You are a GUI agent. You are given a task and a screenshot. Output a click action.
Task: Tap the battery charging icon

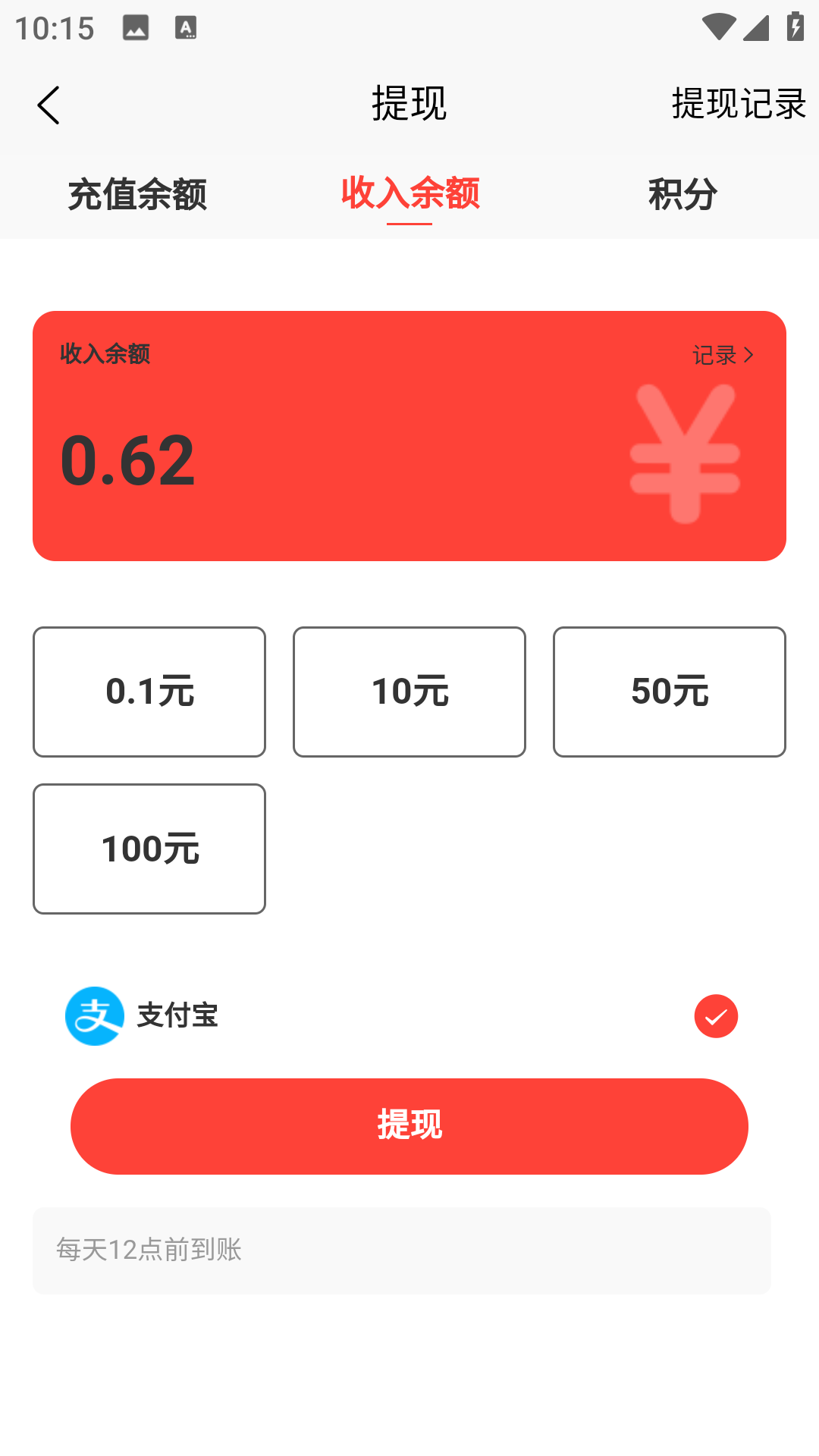(x=795, y=25)
